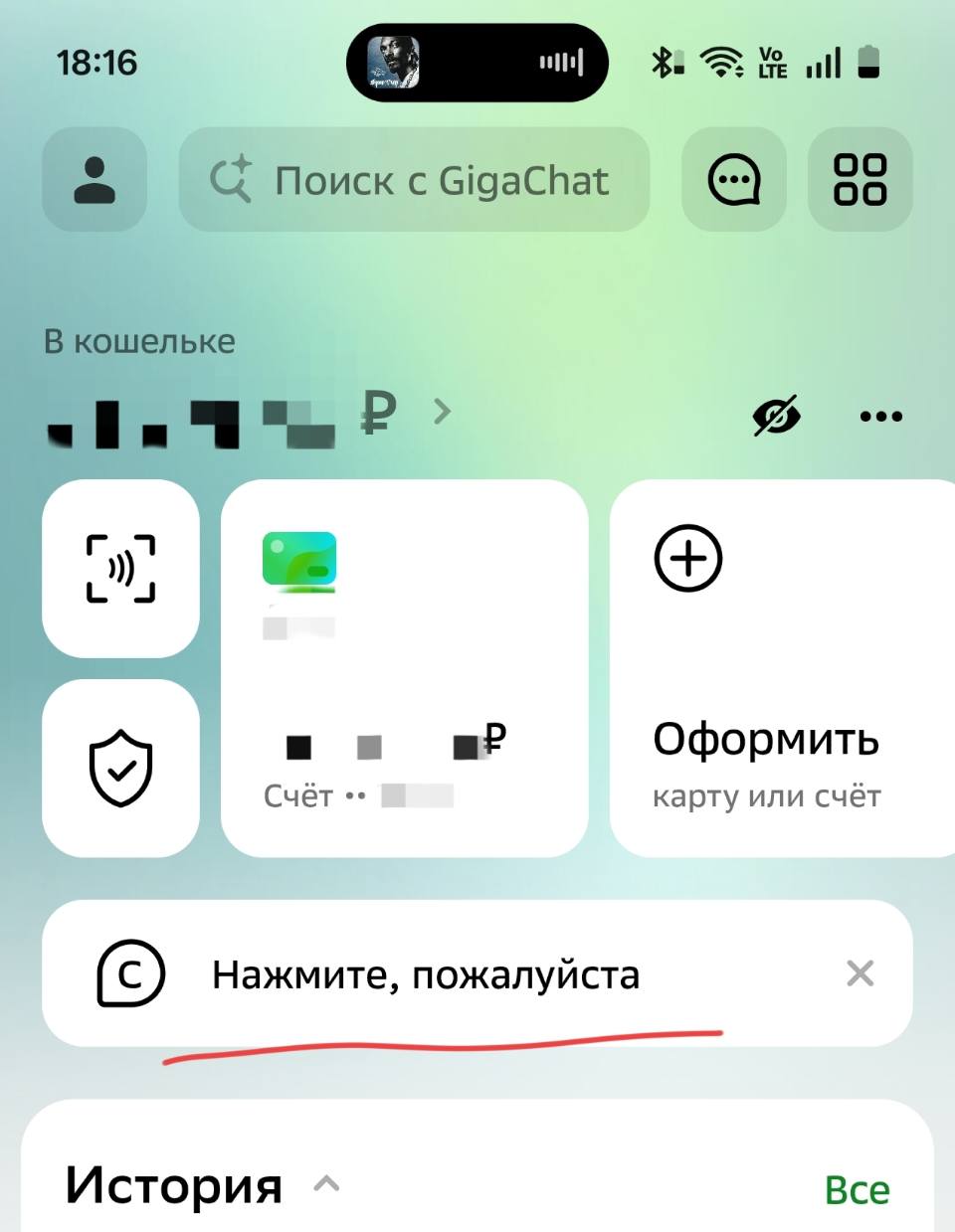Open the В кошельке section
Image resolution: width=955 pixels, height=1232 pixels.
139,341
